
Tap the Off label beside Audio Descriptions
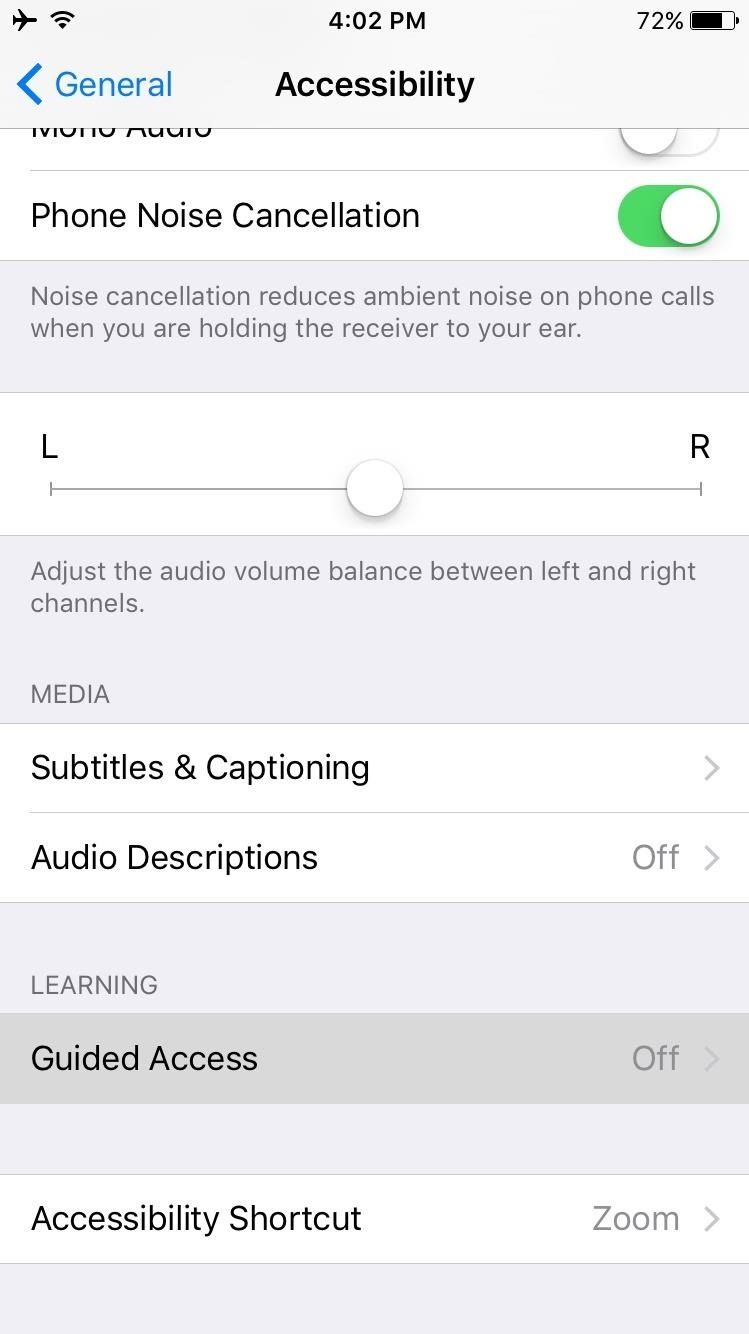[x=655, y=858]
